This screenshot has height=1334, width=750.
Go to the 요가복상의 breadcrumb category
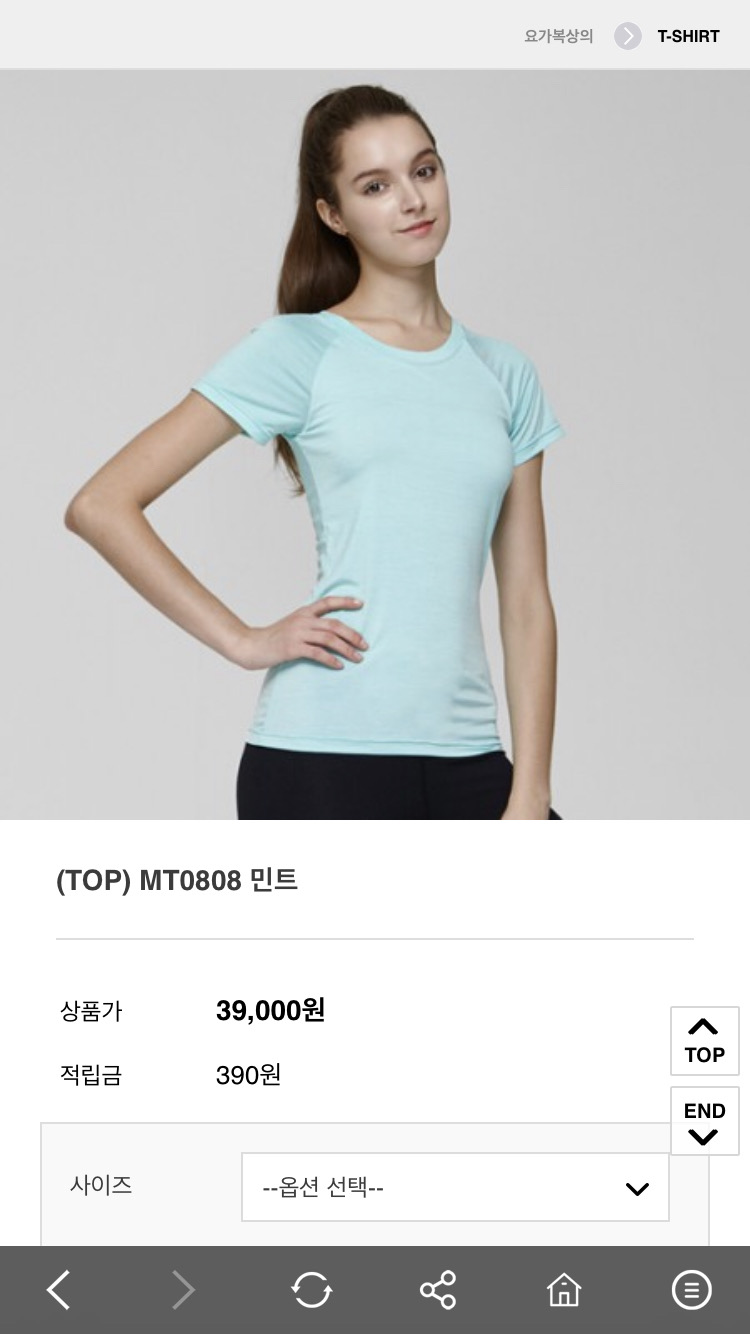pyautogui.click(x=558, y=36)
